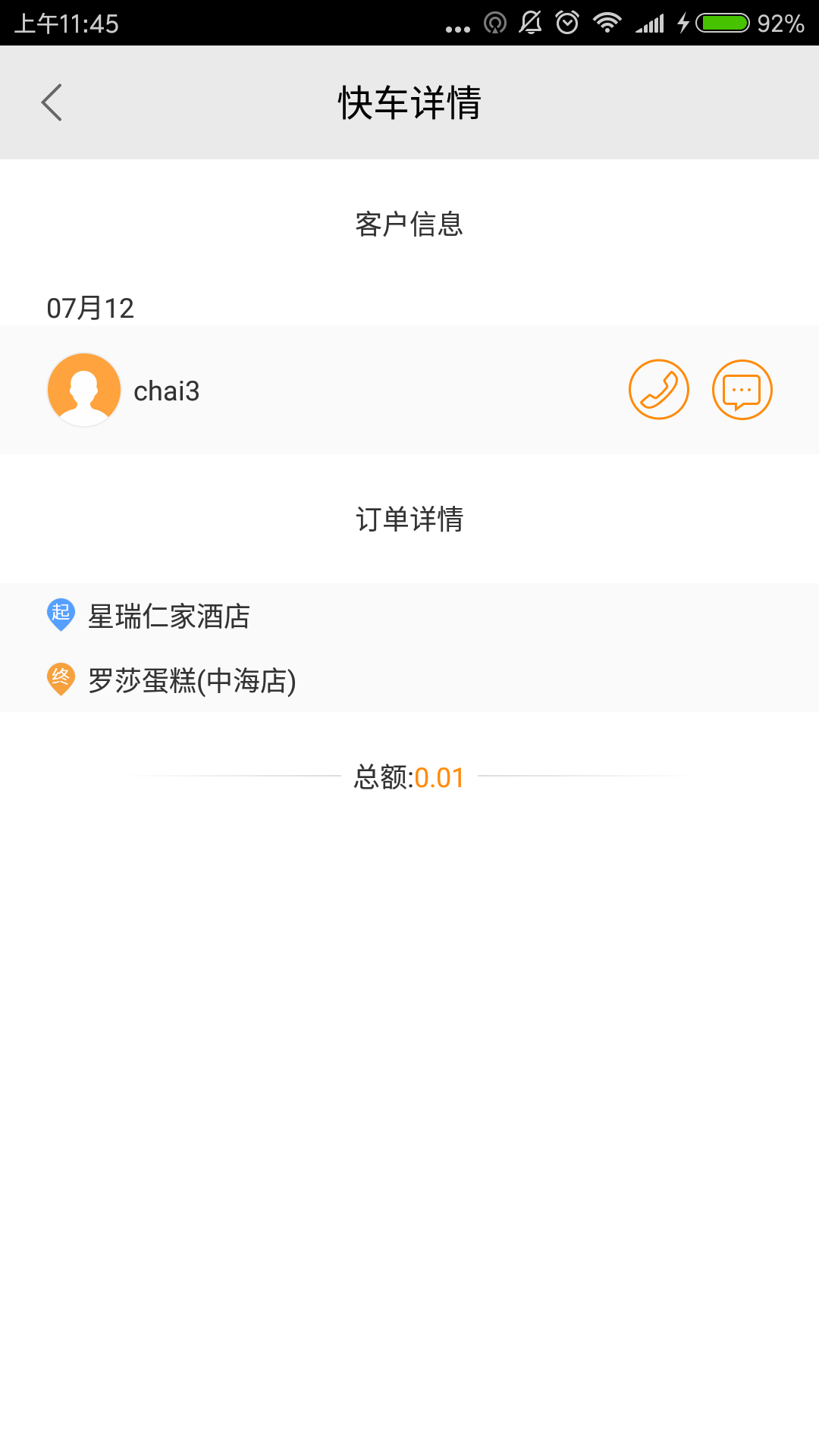
Task: Open chat with chai3 via message icon
Action: [x=742, y=389]
